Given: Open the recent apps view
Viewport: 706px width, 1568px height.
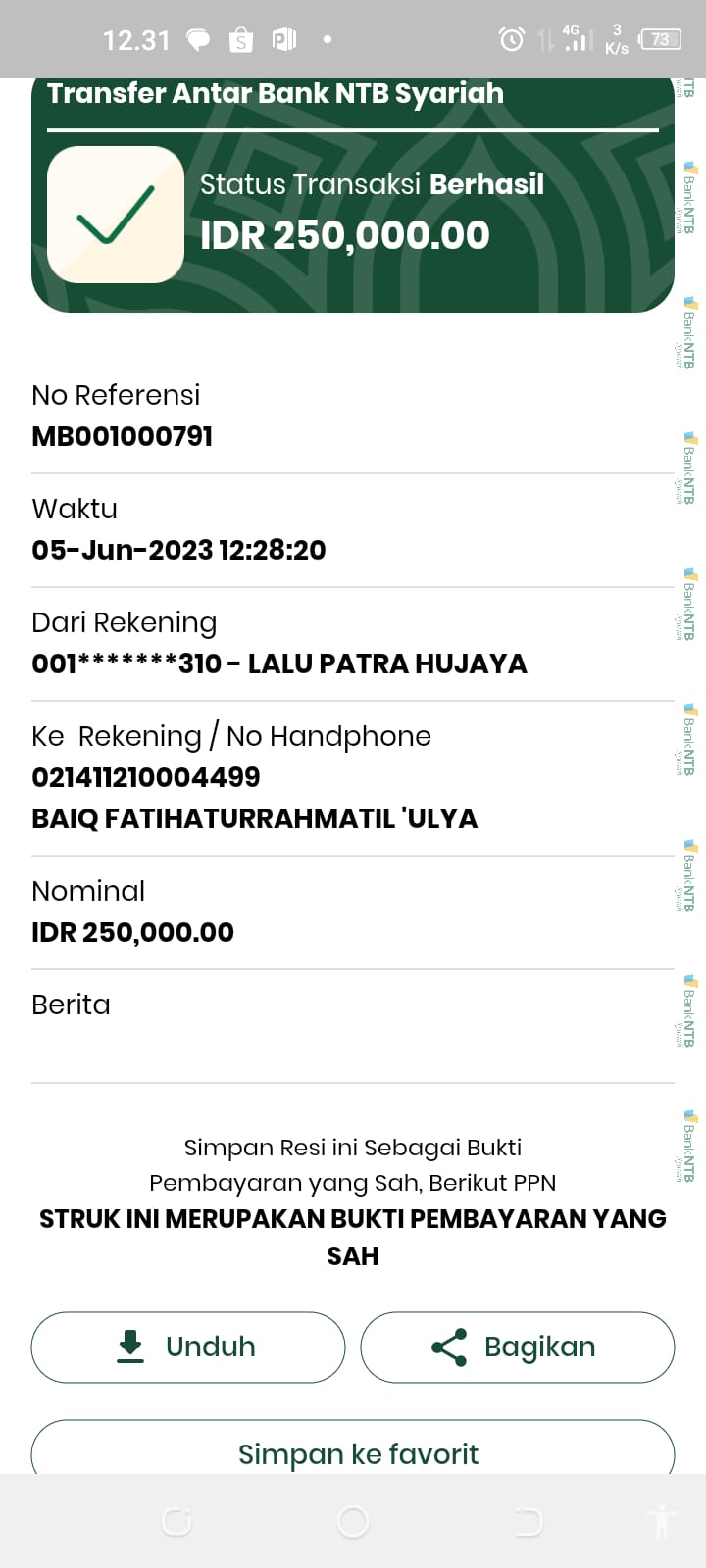Looking at the screenshot, I should point(176,1521).
